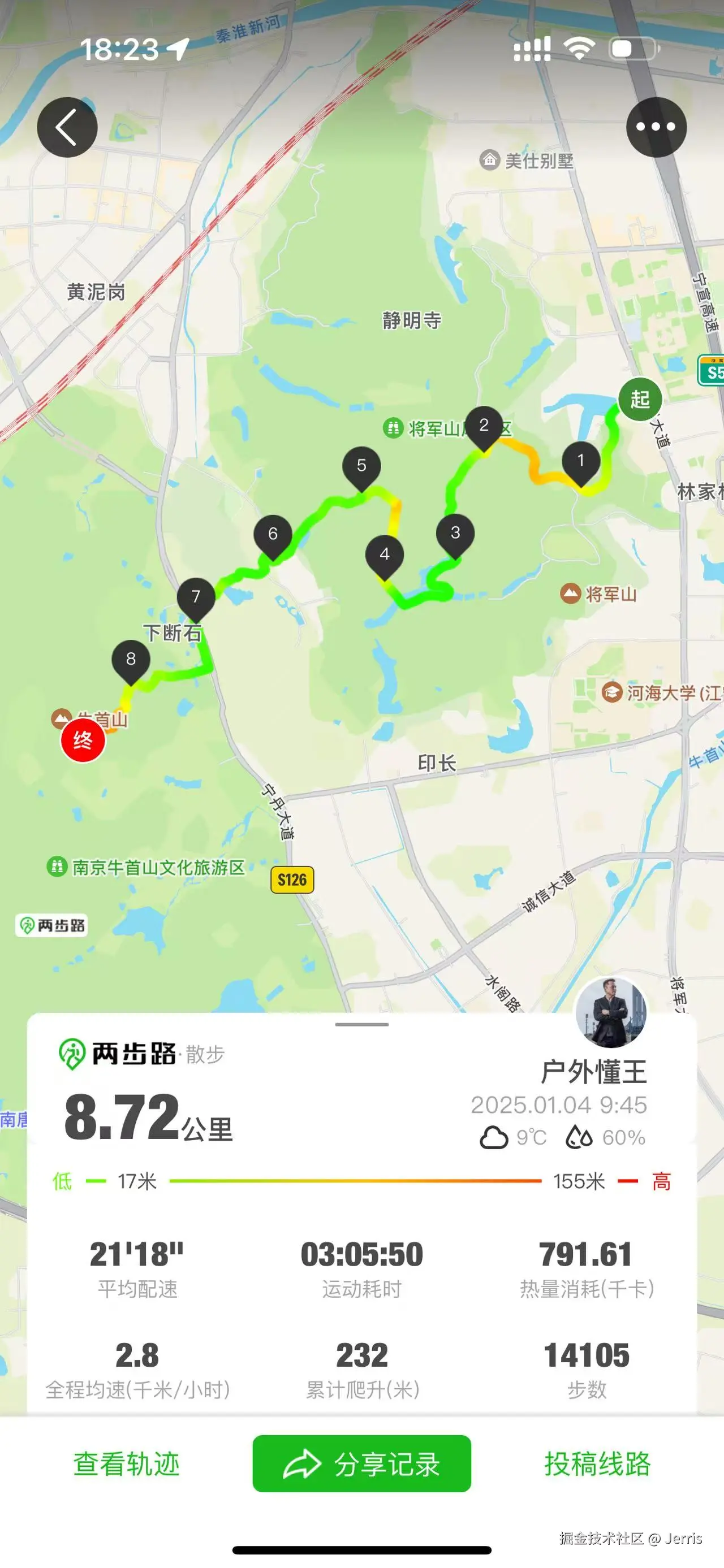Submit this route with 投稿线路
The height and width of the screenshot is (1568, 724).
pos(597,1464)
